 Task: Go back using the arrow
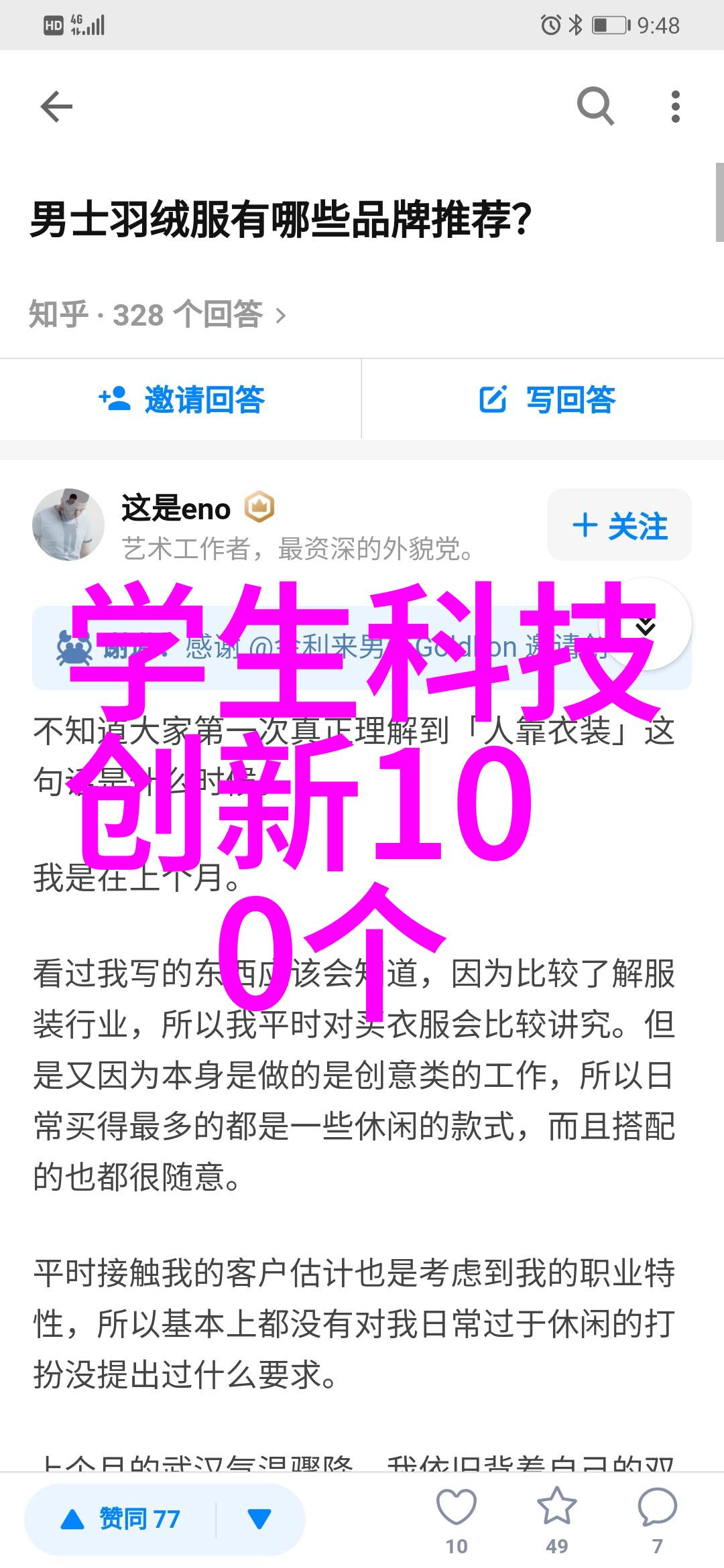[56, 107]
